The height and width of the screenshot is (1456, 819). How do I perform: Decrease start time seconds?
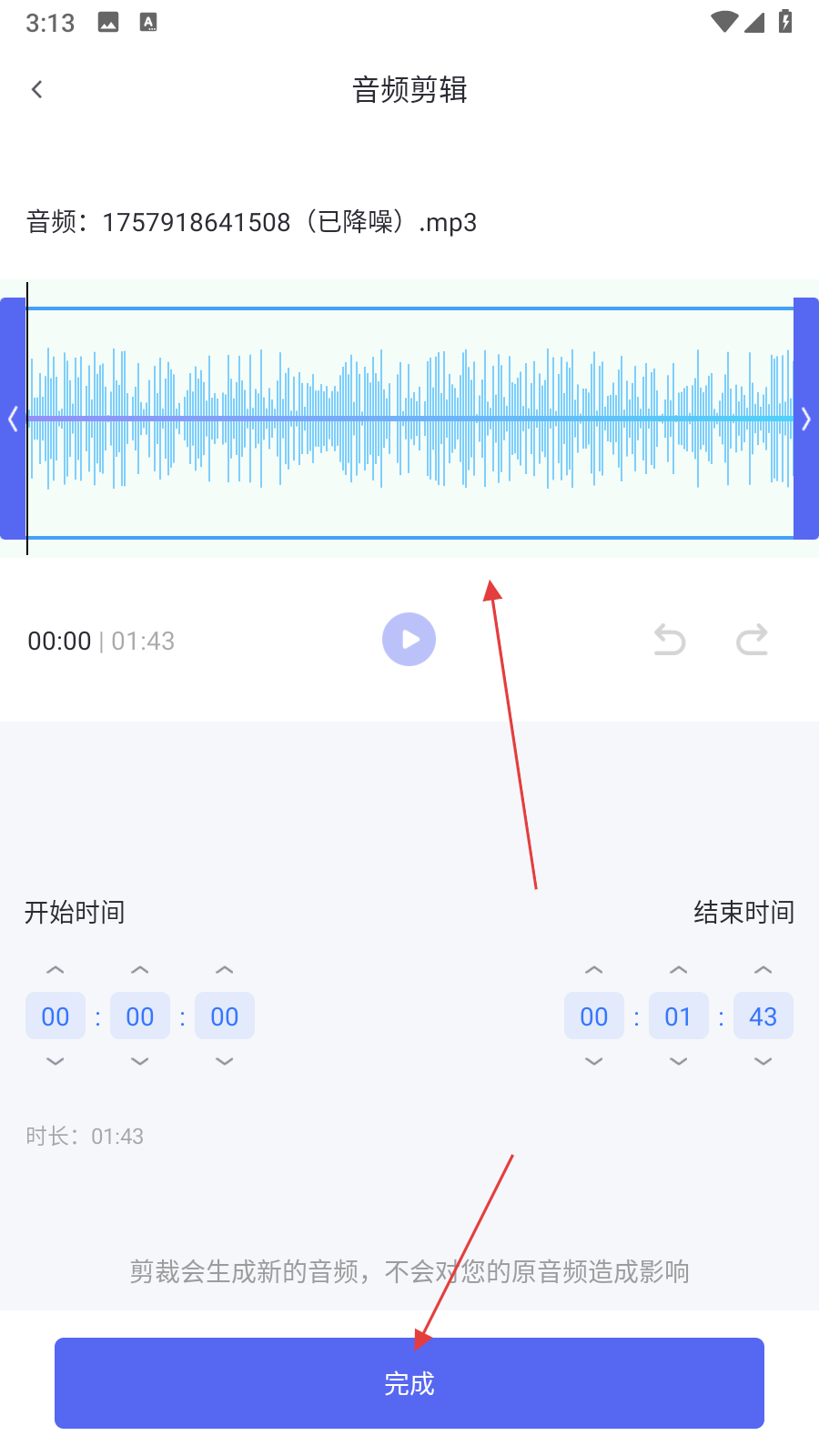tap(225, 1061)
